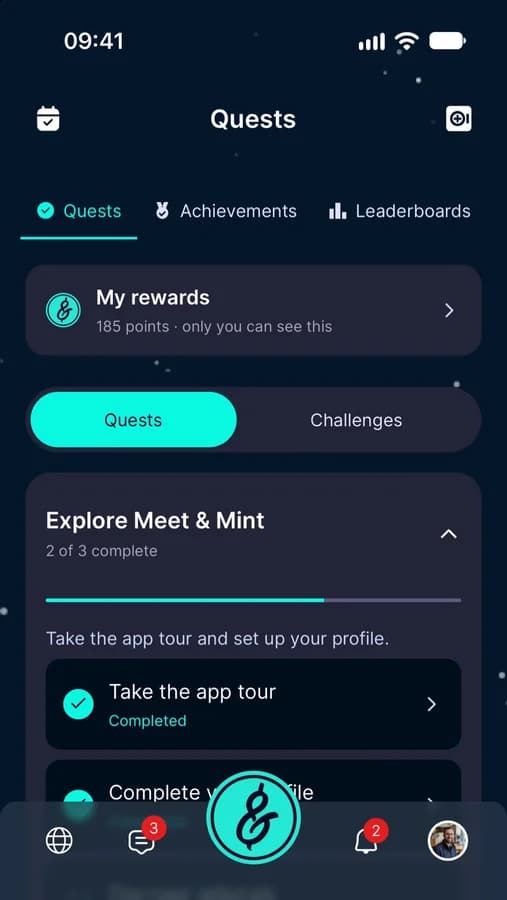This screenshot has height=900, width=507.
Task: Switch to the Challenges segment
Action: tap(356, 420)
